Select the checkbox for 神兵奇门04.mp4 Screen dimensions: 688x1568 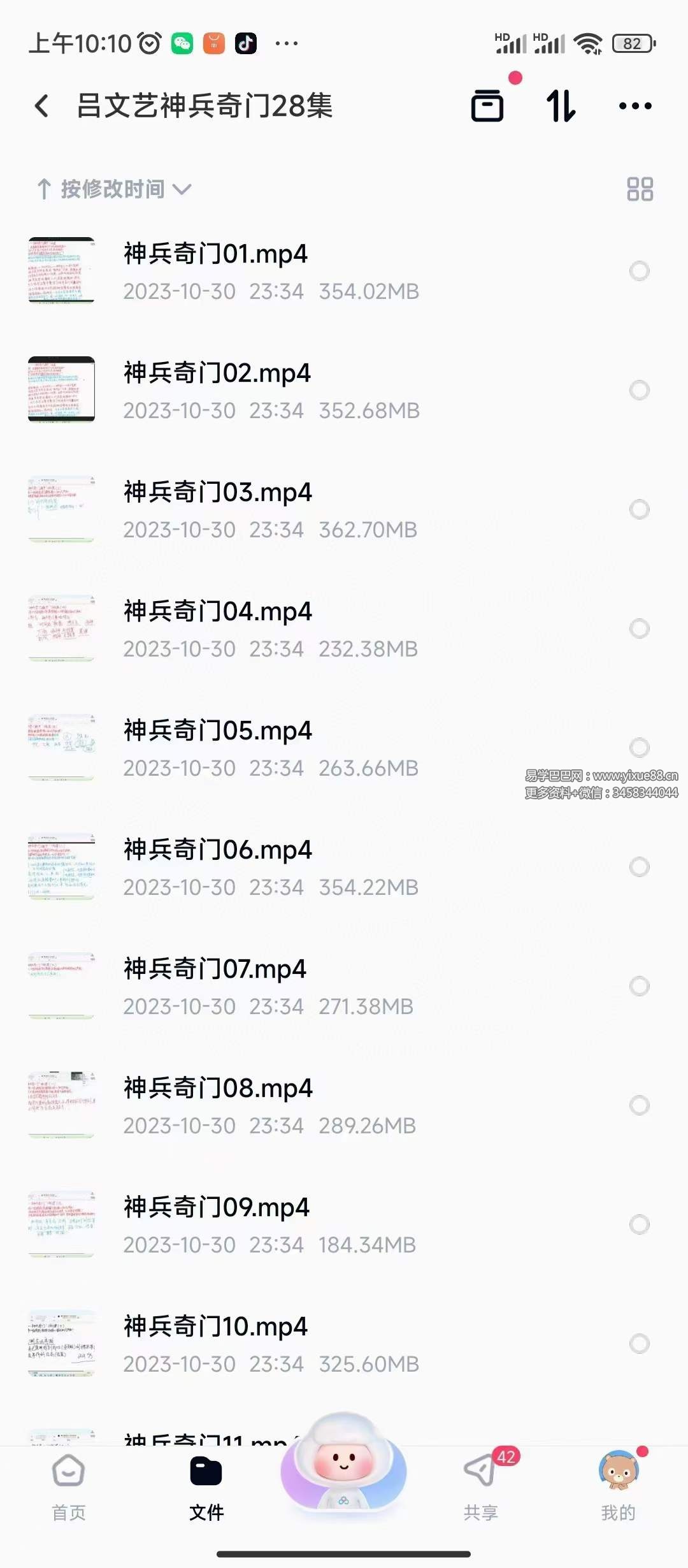(639, 628)
